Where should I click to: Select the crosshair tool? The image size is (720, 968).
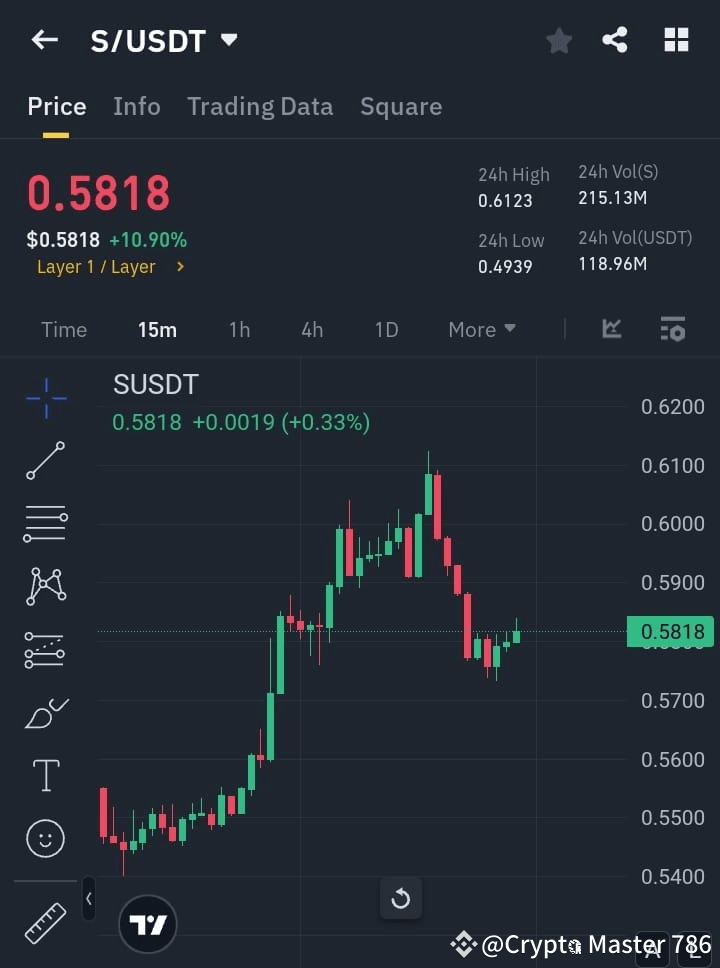pos(45,399)
